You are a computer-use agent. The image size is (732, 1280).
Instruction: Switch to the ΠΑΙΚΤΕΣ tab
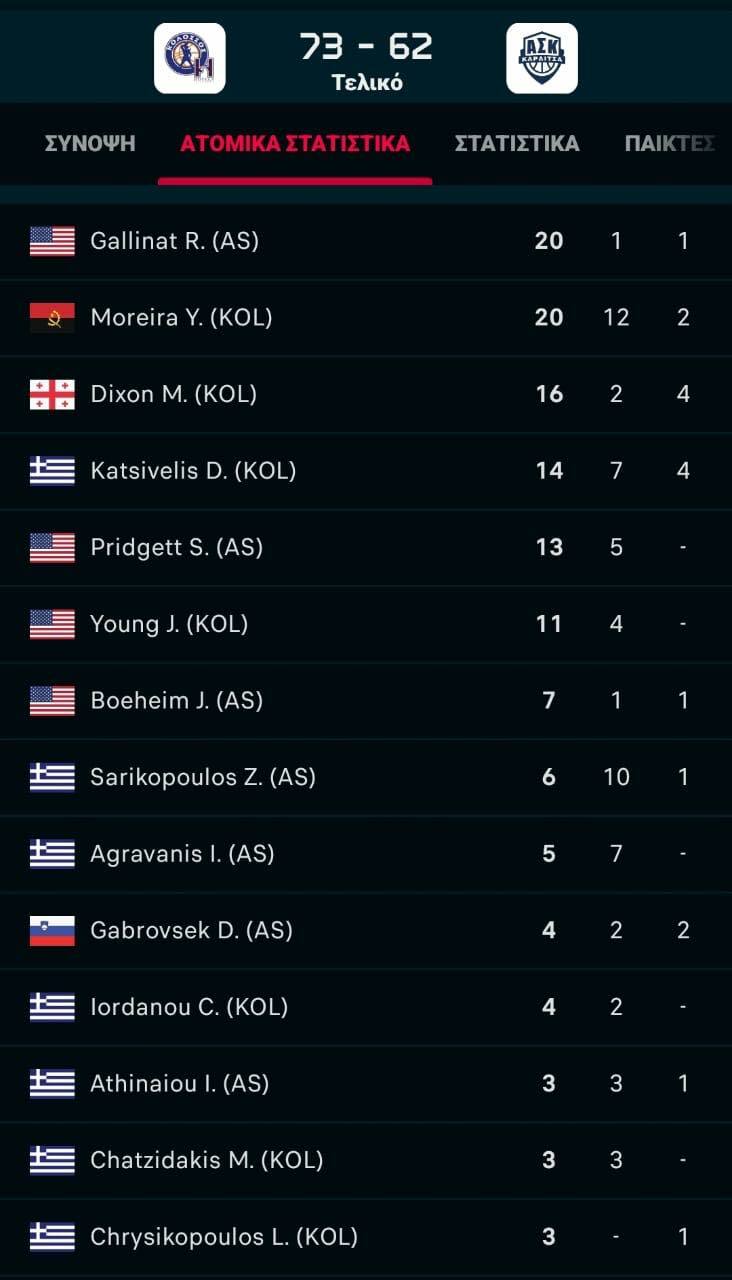pyautogui.click(x=670, y=143)
